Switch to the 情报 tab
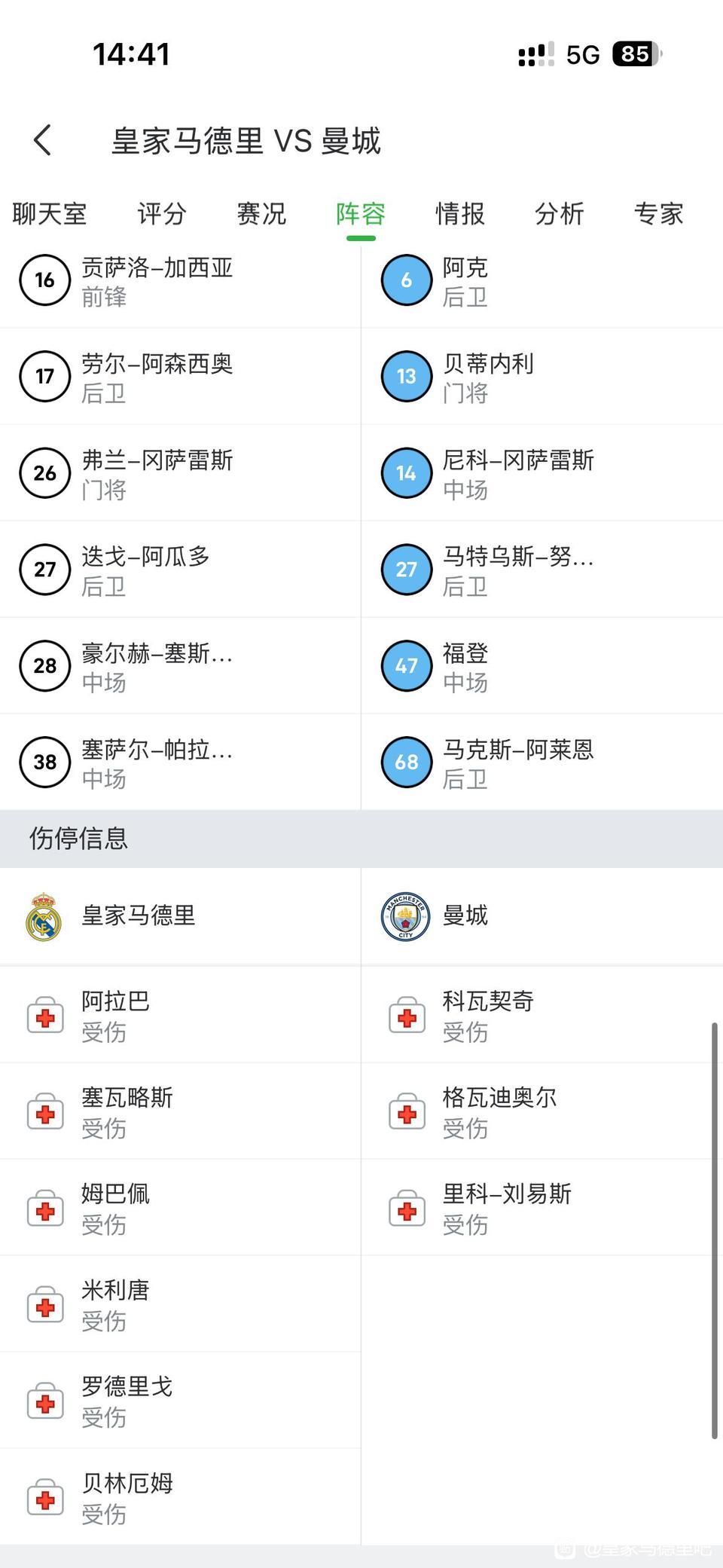The height and width of the screenshot is (1568, 723). tap(460, 214)
